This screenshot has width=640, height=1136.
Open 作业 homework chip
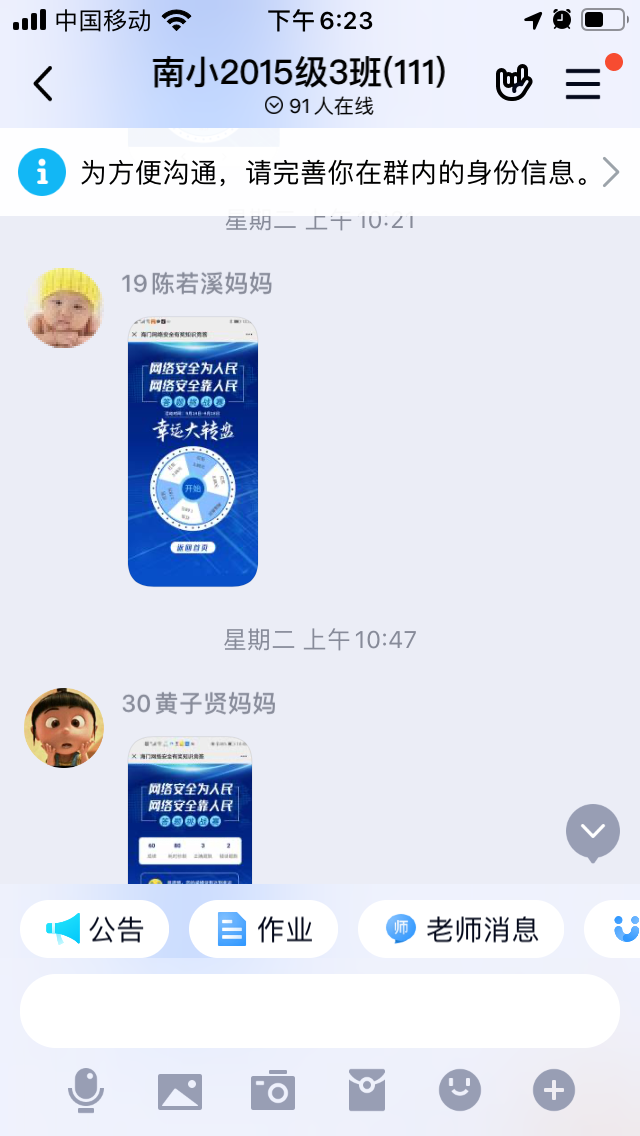[x=264, y=930]
